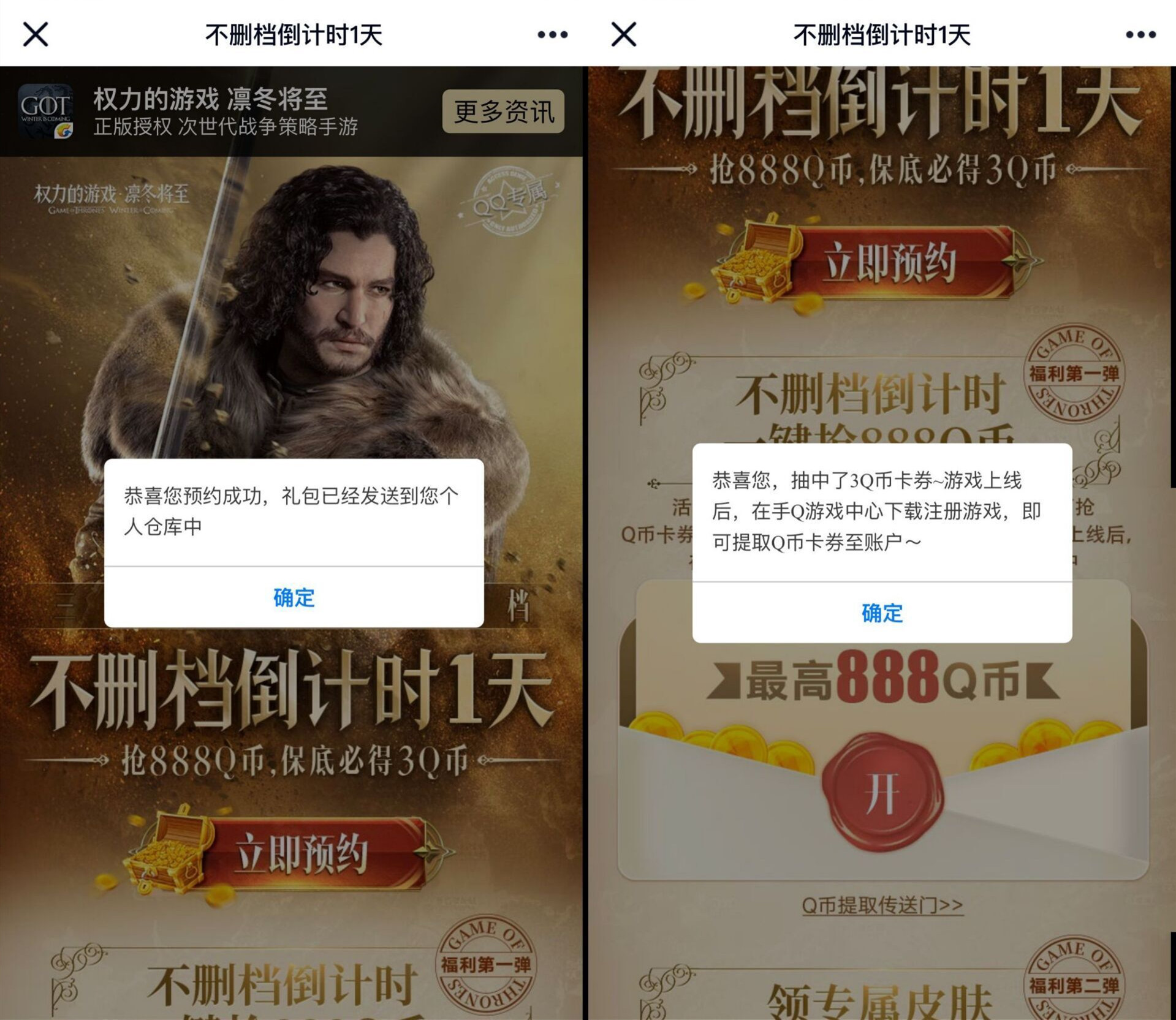The image size is (1176, 1020).
Task: Close the page showing the reservation dialog
Action: coord(36,34)
